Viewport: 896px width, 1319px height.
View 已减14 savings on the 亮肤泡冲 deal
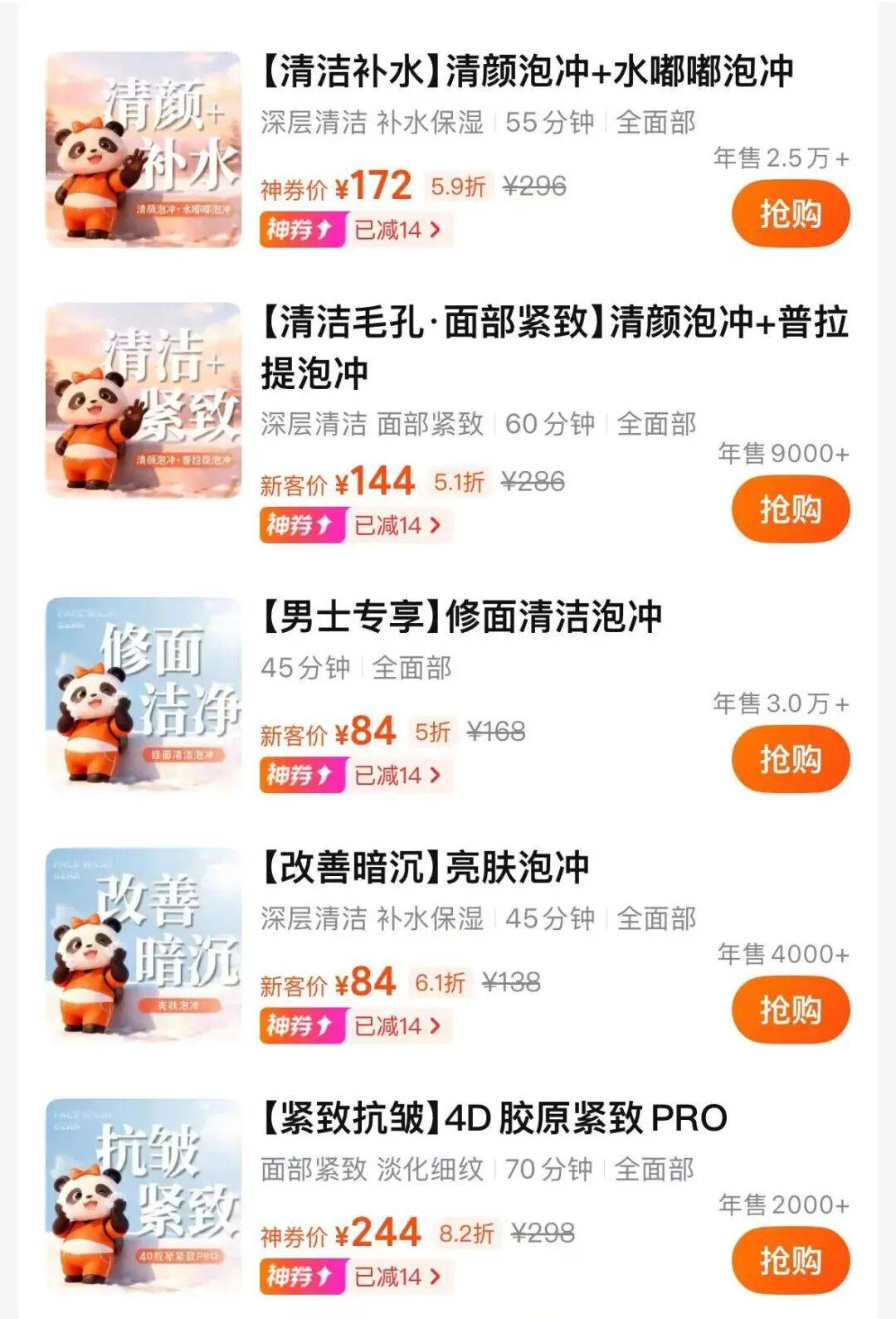pos(397,1026)
